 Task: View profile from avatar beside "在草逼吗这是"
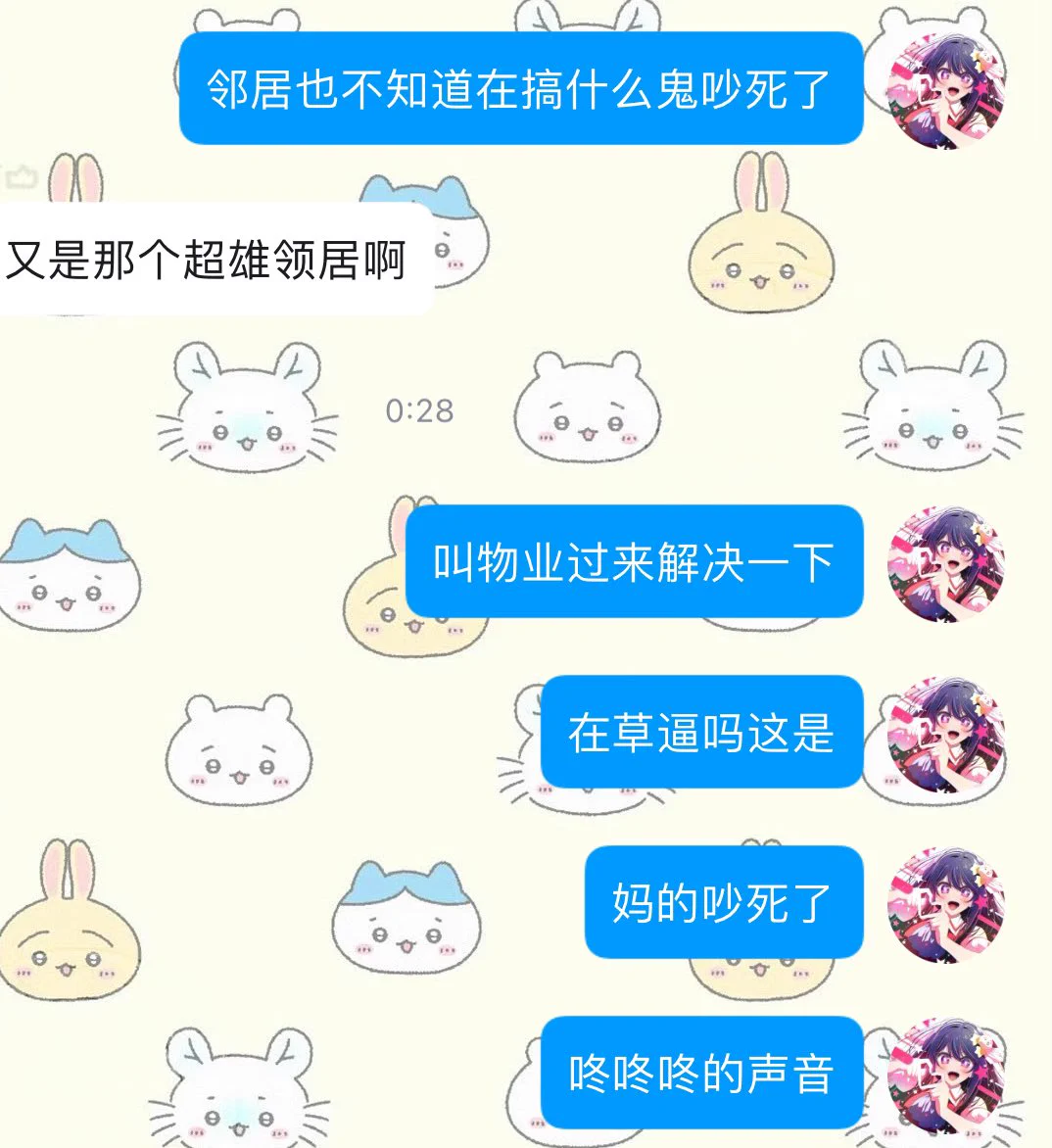pyautogui.click(x=946, y=733)
